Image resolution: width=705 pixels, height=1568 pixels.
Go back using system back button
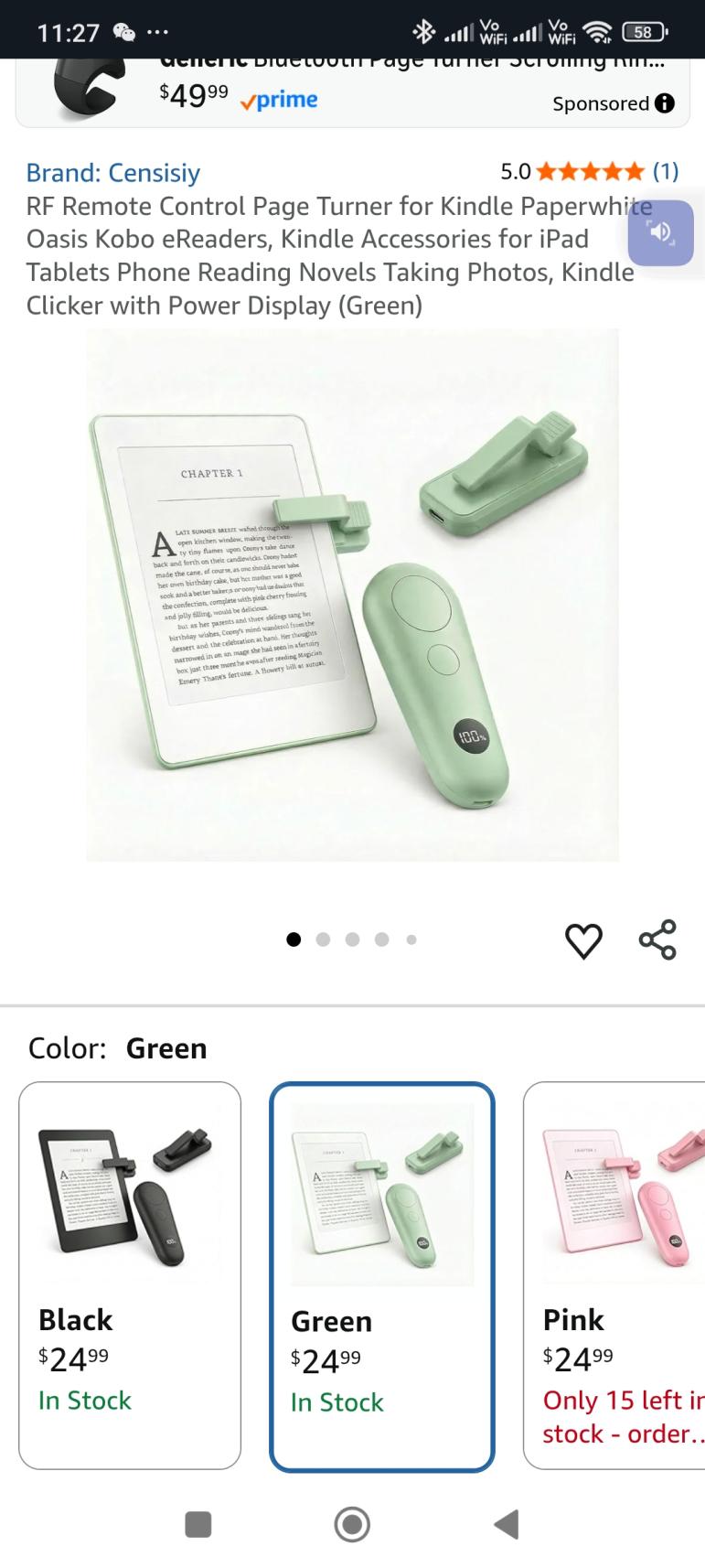(506, 1524)
